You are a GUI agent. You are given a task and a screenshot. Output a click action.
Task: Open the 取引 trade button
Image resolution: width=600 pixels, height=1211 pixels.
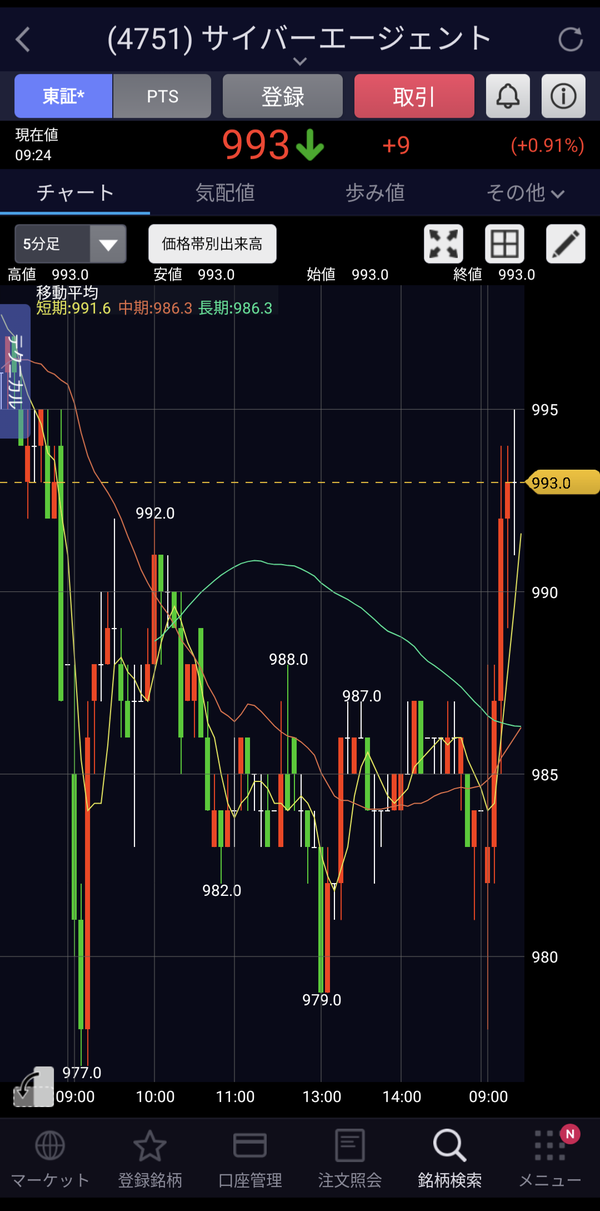[414, 96]
